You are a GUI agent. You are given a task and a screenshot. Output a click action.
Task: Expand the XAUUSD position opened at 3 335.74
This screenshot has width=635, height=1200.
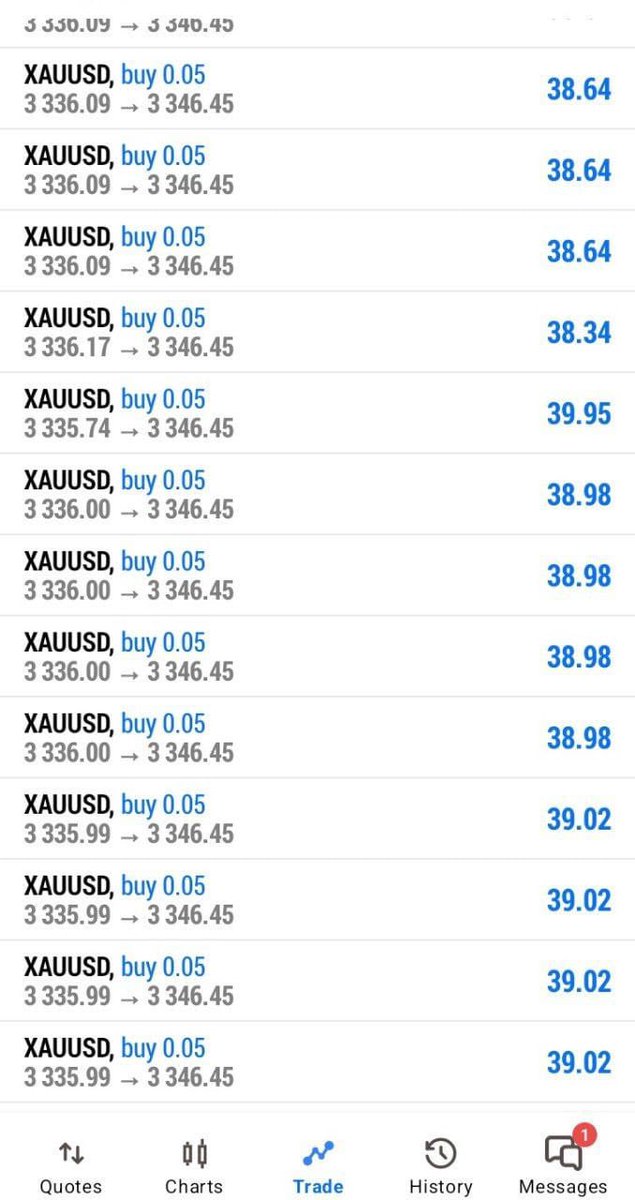(x=317, y=413)
